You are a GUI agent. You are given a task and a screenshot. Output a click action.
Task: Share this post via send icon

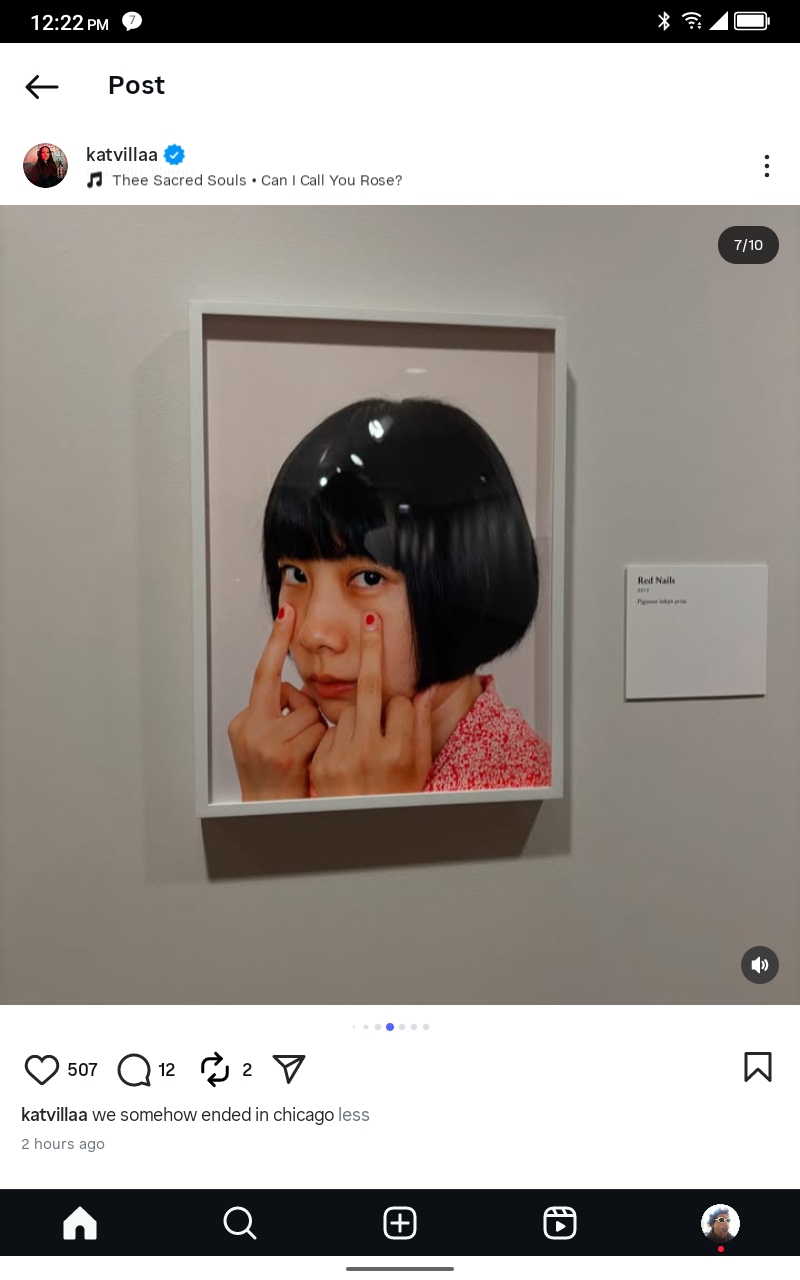click(x=288, y=1070)
